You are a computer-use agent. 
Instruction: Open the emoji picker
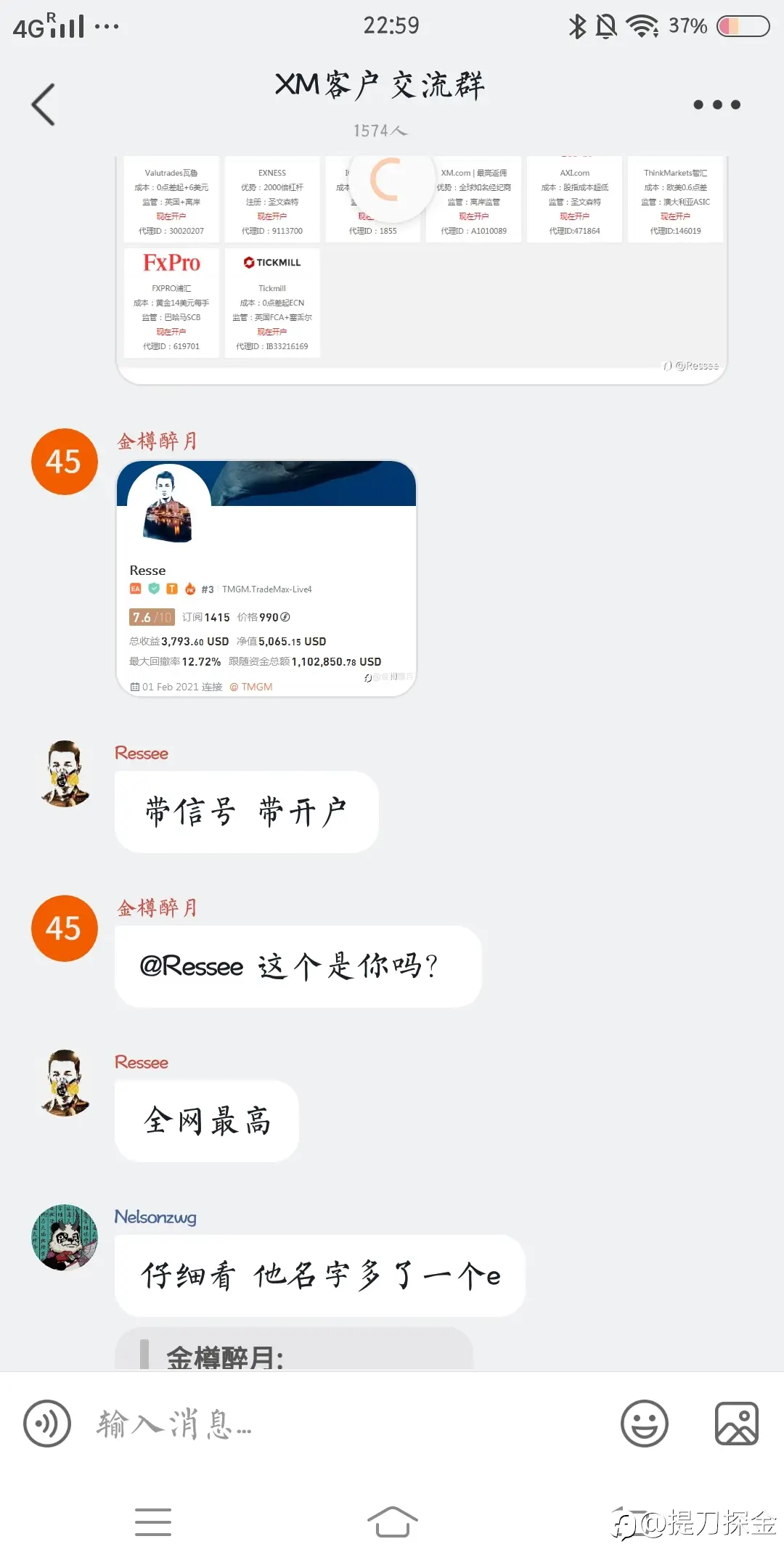(x=644, y=1424)
